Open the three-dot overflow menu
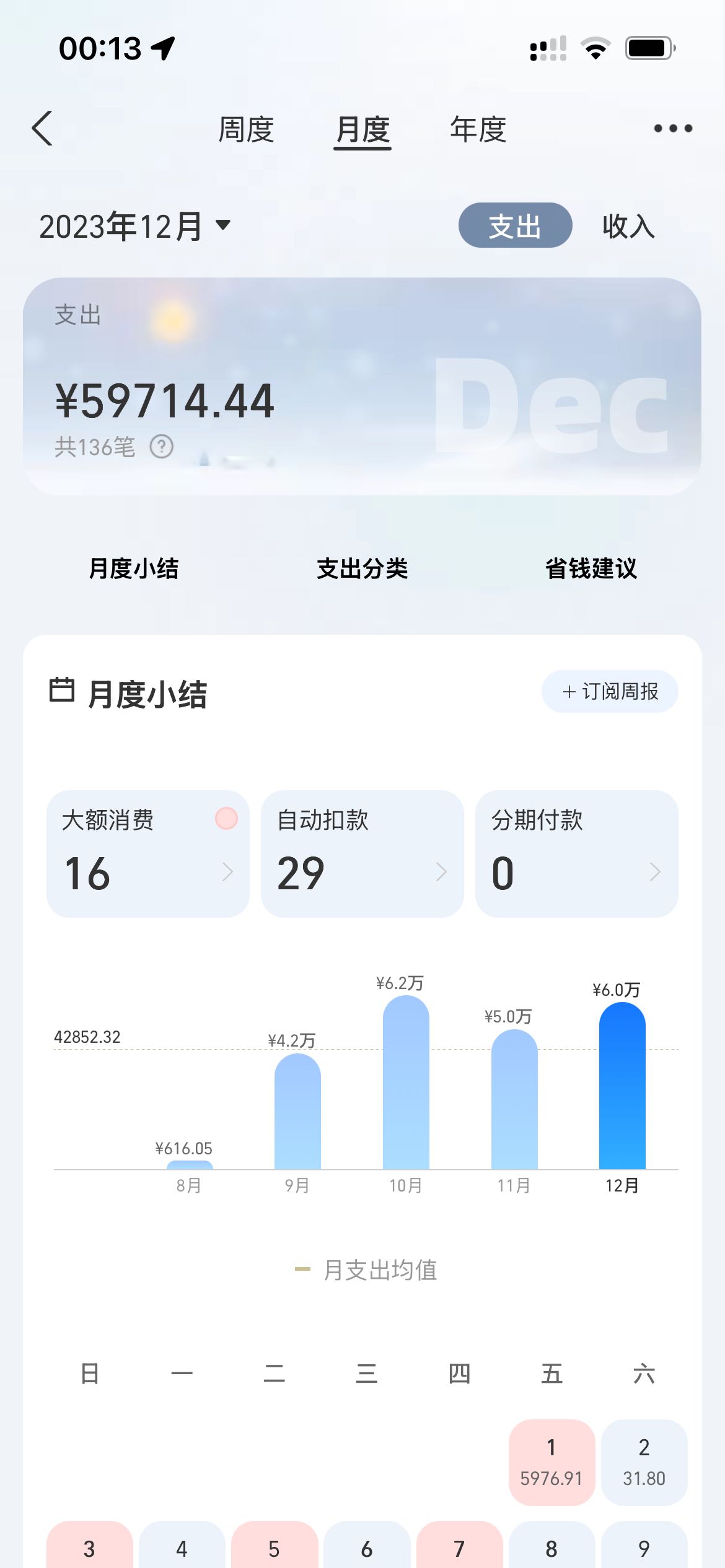 673,129
